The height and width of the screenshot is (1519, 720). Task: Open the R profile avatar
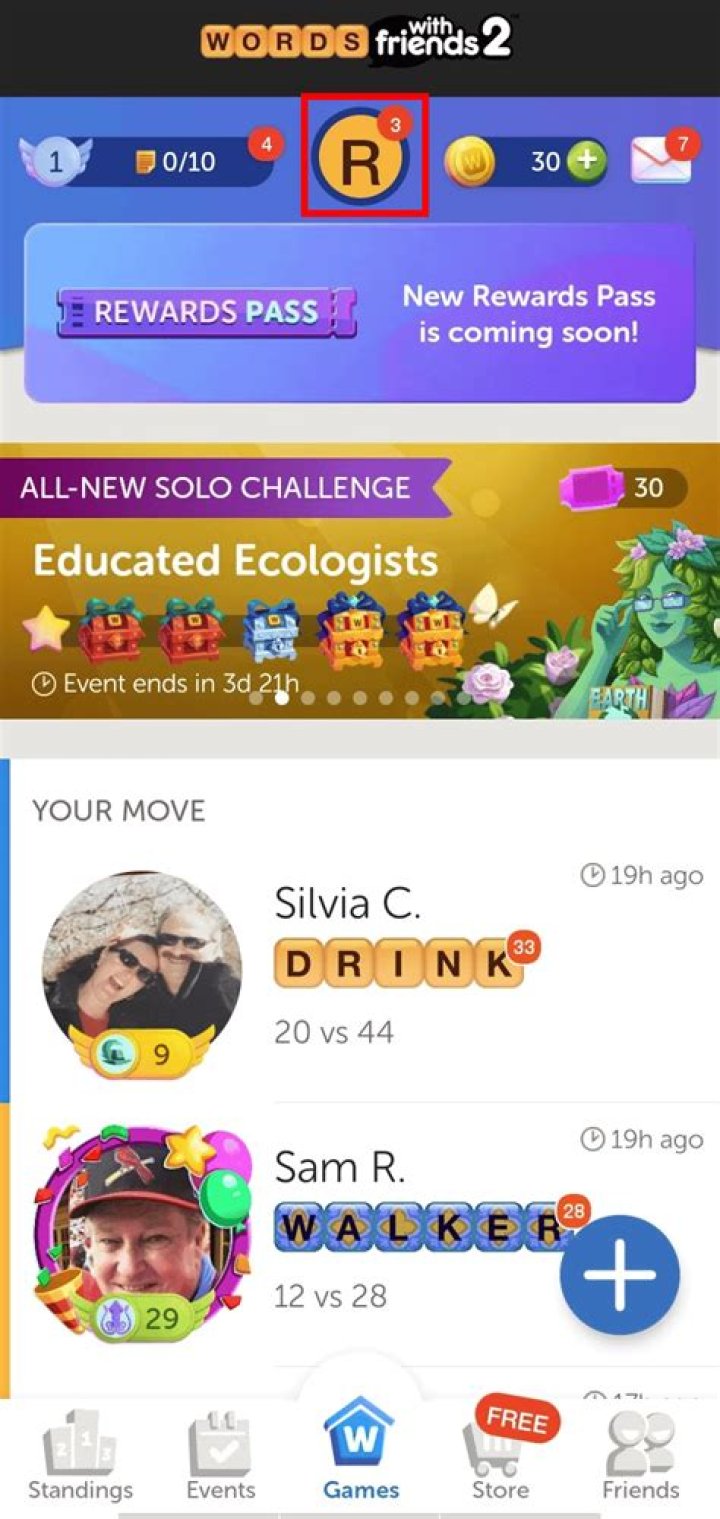[362, 160]
